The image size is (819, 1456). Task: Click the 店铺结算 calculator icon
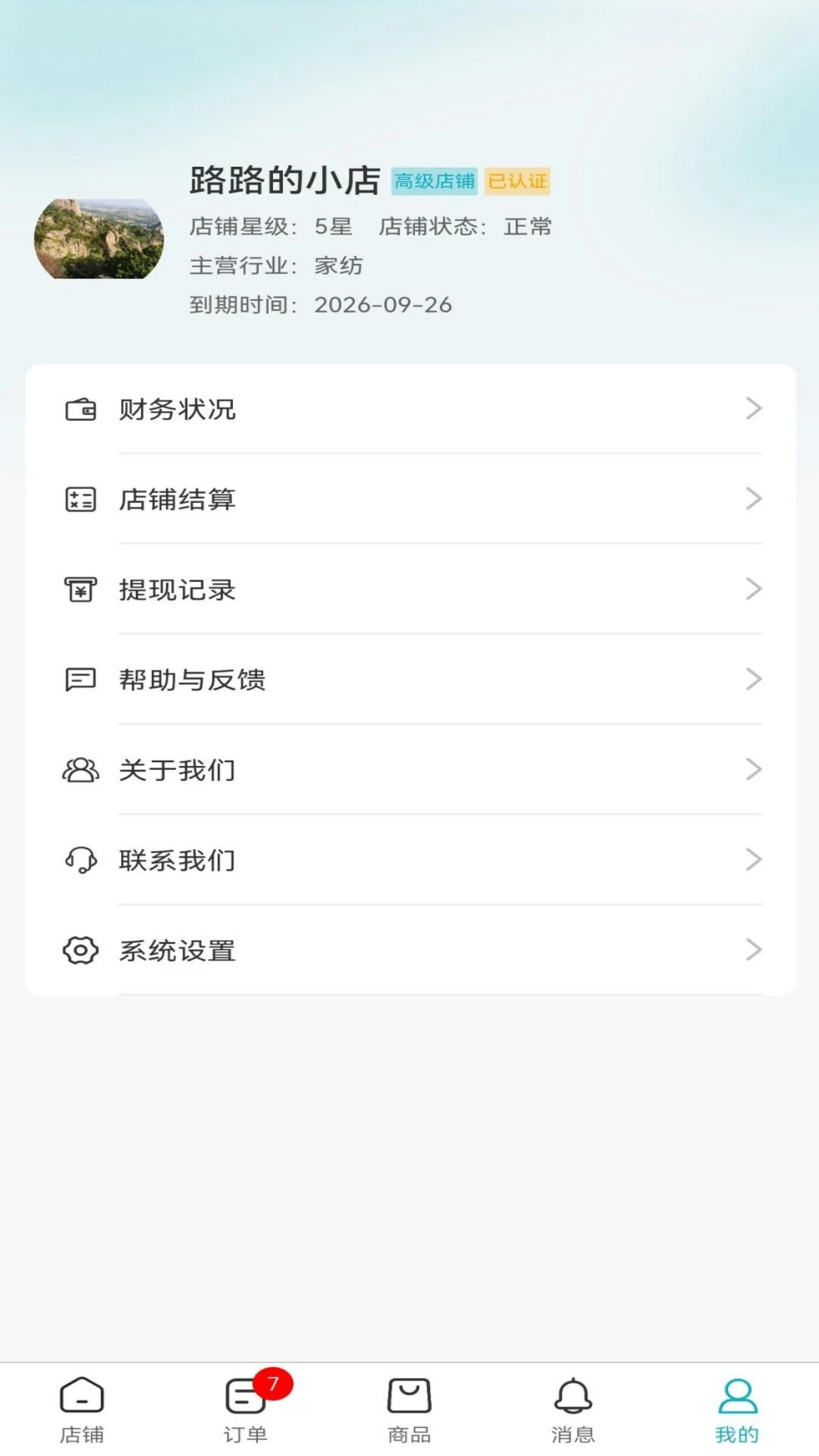(80, 499)
